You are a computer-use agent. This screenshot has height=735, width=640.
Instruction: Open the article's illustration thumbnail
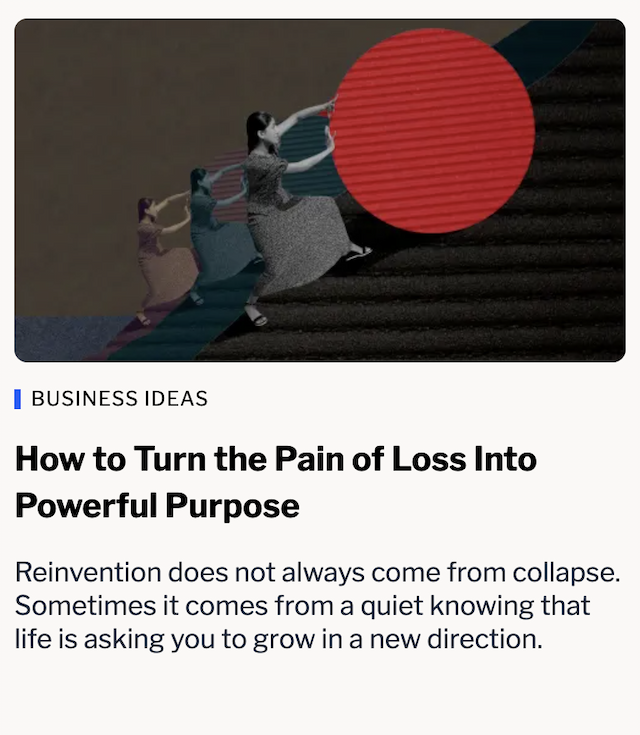320,190
